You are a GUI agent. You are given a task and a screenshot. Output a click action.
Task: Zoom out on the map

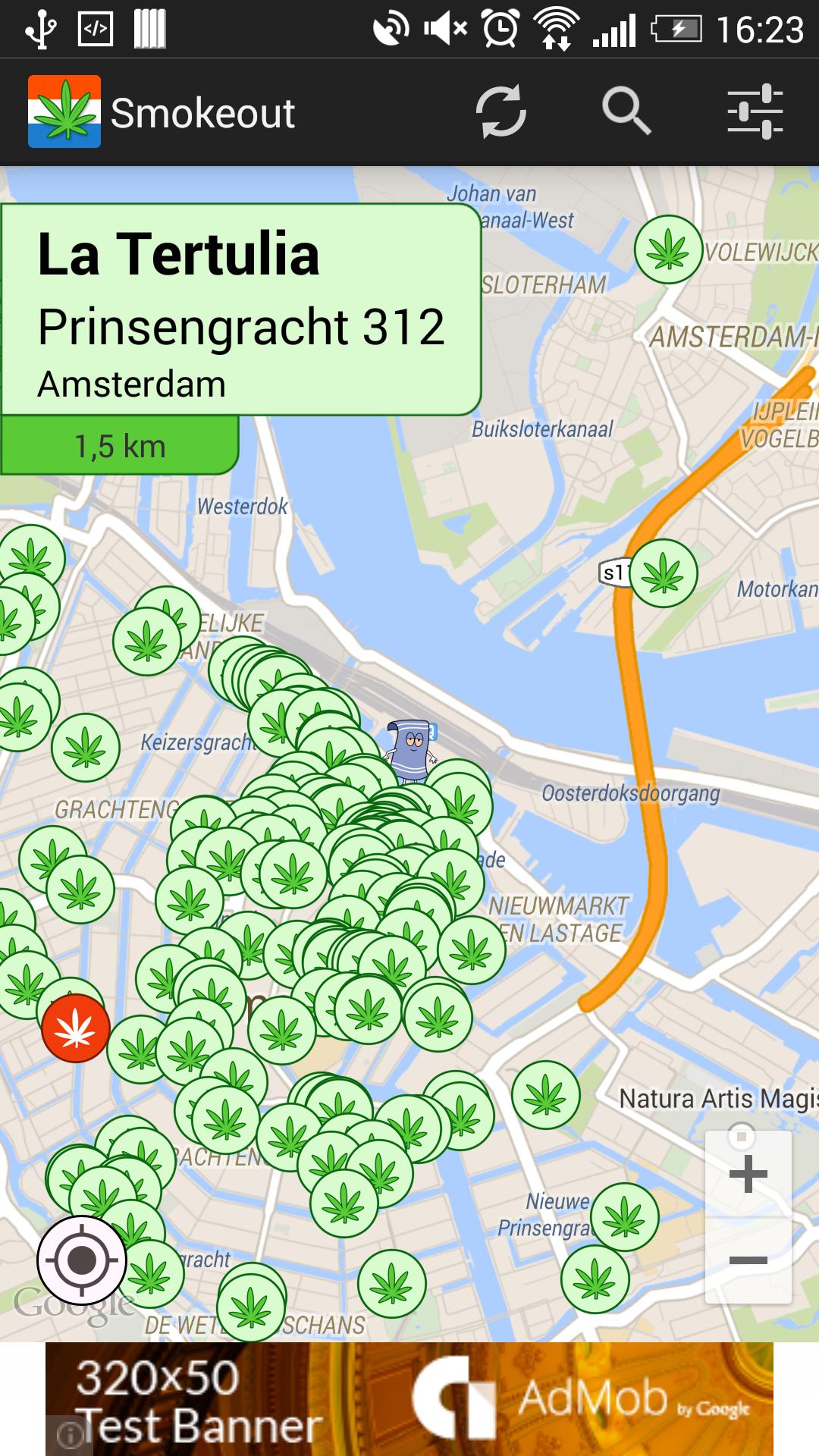click(x=748, y=1260)
